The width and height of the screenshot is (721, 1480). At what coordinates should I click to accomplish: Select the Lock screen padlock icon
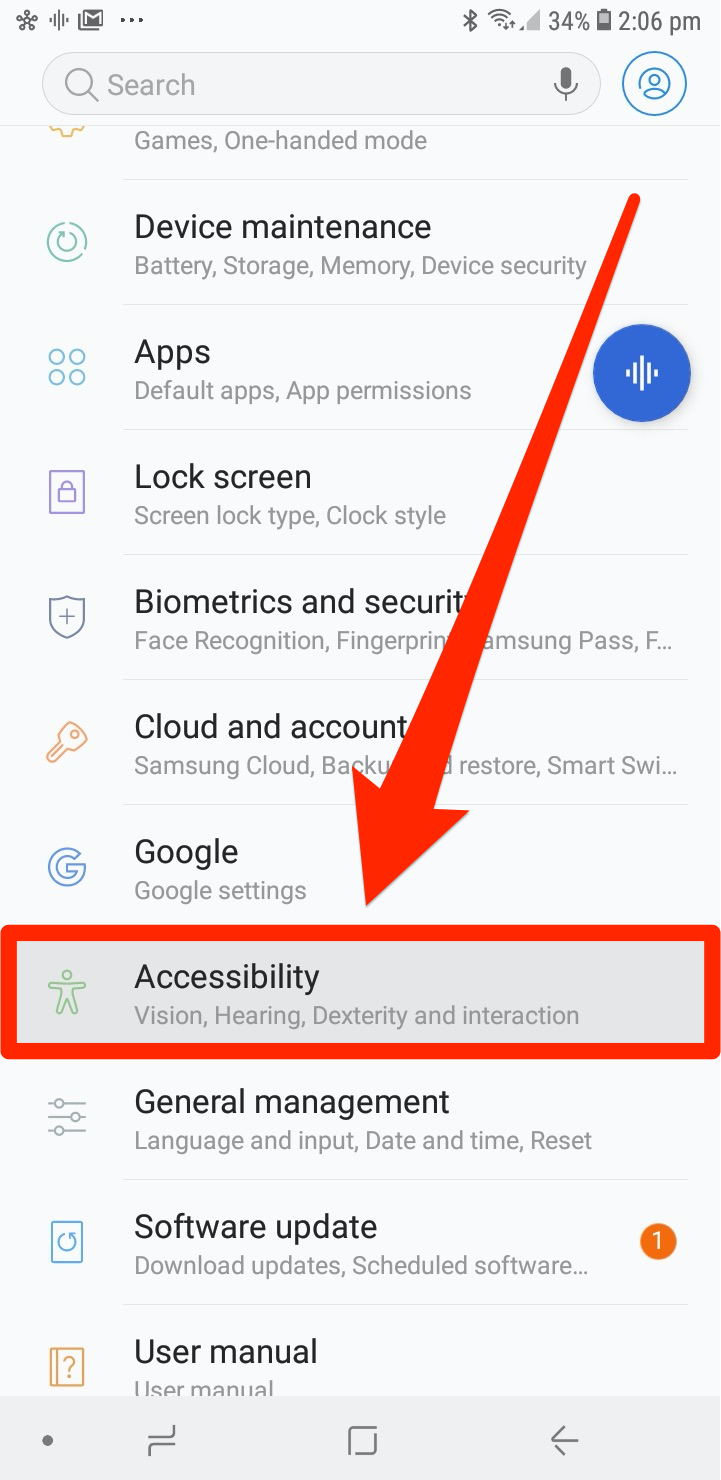67,492
